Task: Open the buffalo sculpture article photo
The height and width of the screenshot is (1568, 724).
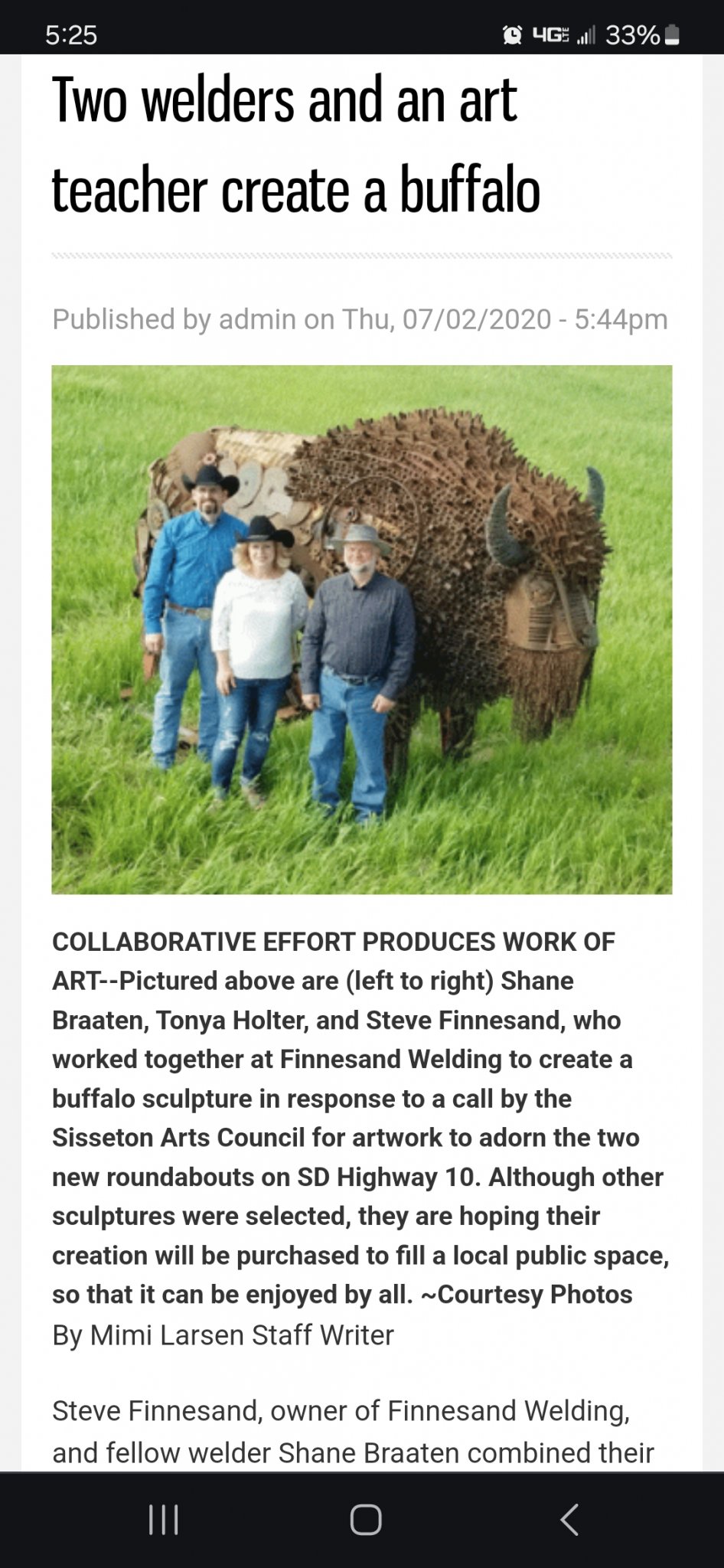Action: (361, 629)
